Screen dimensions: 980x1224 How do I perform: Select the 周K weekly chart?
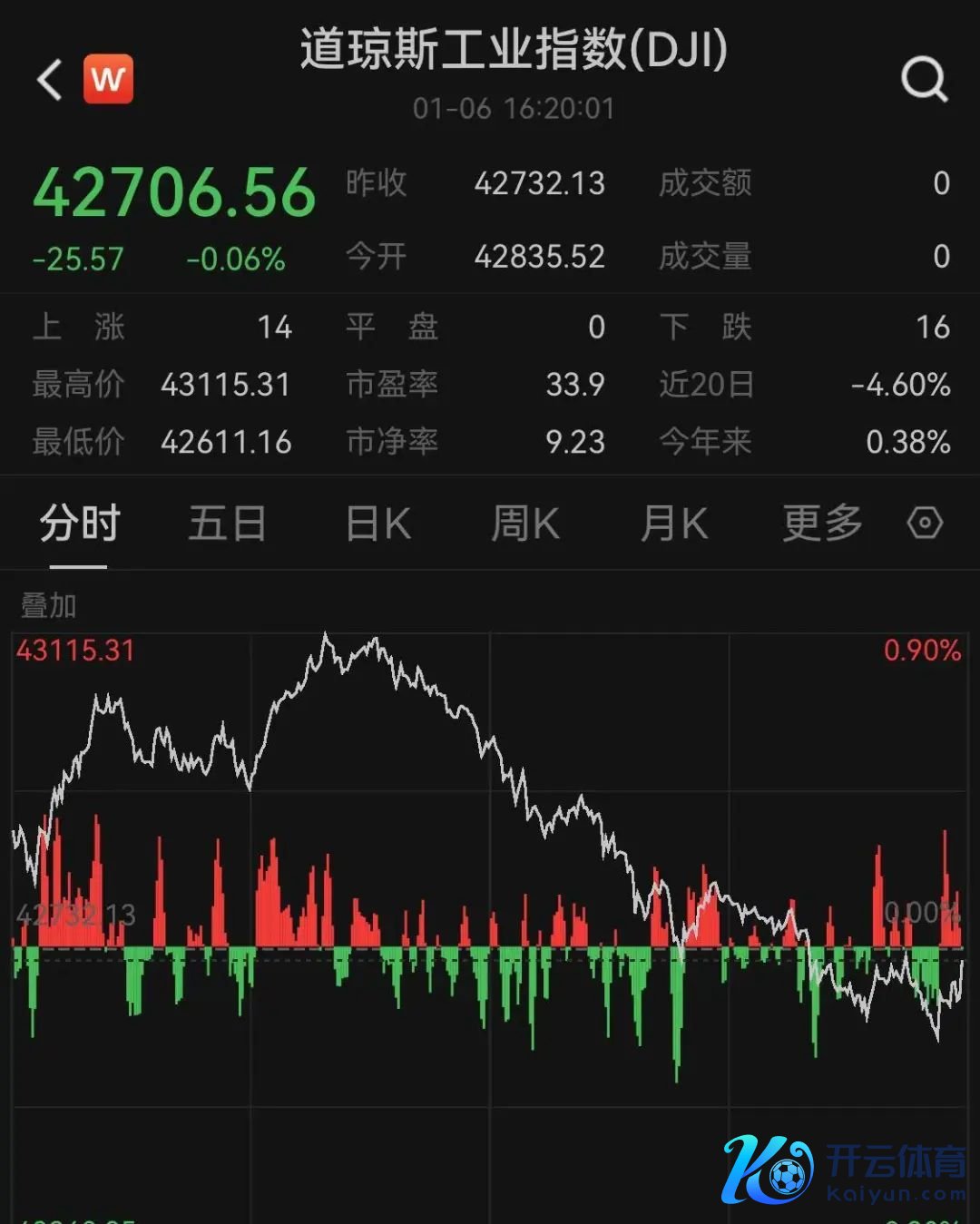[x=524, y=524]
